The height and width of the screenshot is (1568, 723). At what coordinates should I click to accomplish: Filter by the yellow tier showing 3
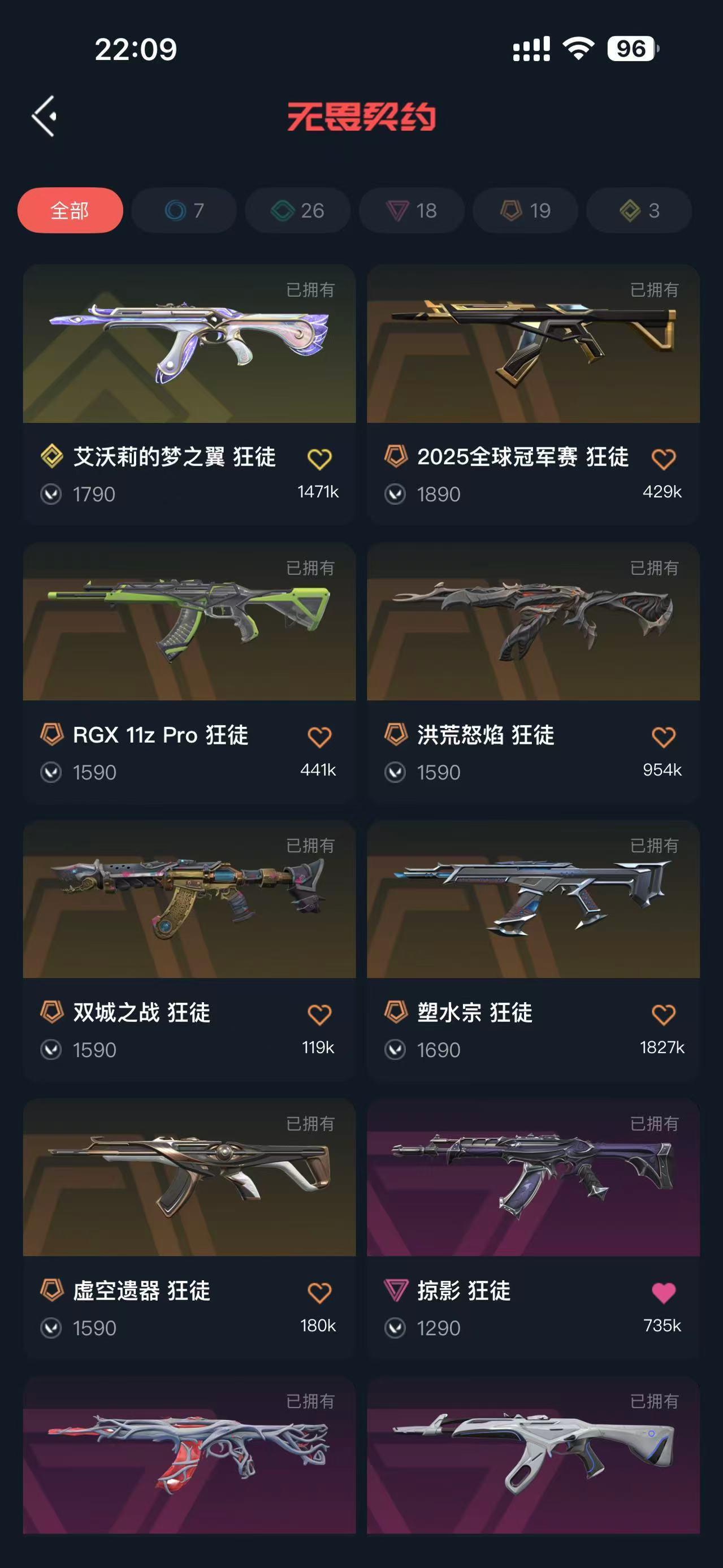tap(639, 211)
